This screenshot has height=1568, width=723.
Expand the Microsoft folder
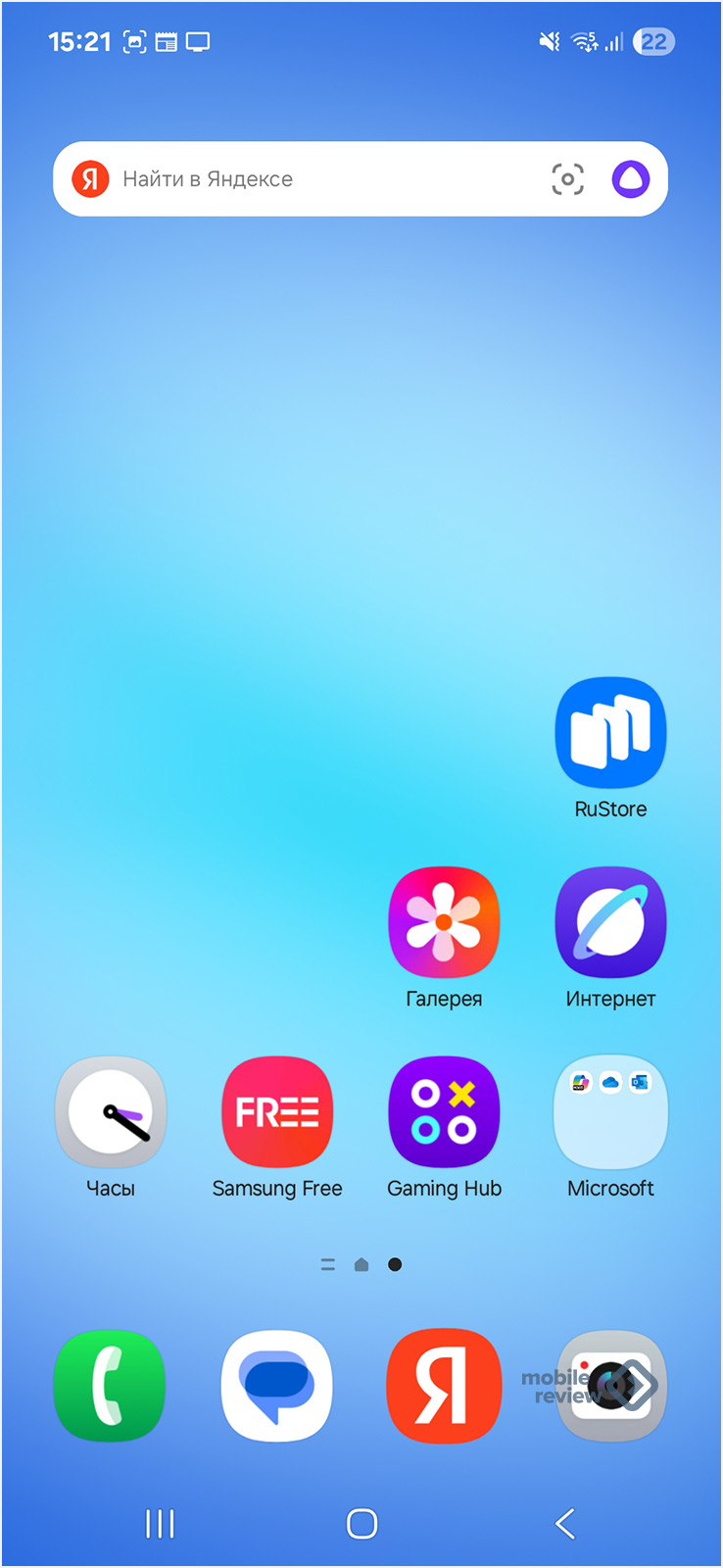[x=610, y=1112]
